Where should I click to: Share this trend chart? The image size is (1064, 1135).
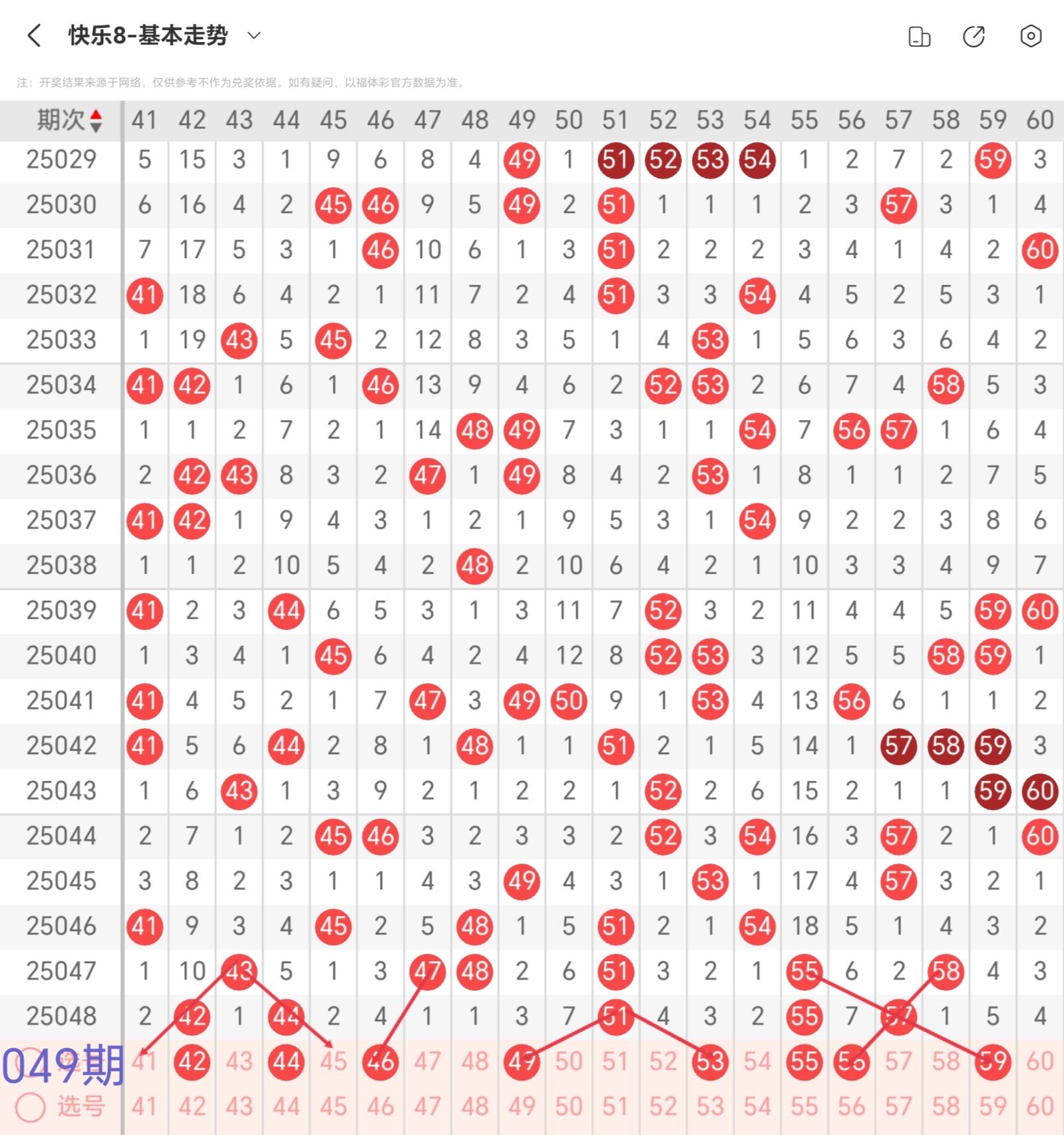(x=974, y=37)
